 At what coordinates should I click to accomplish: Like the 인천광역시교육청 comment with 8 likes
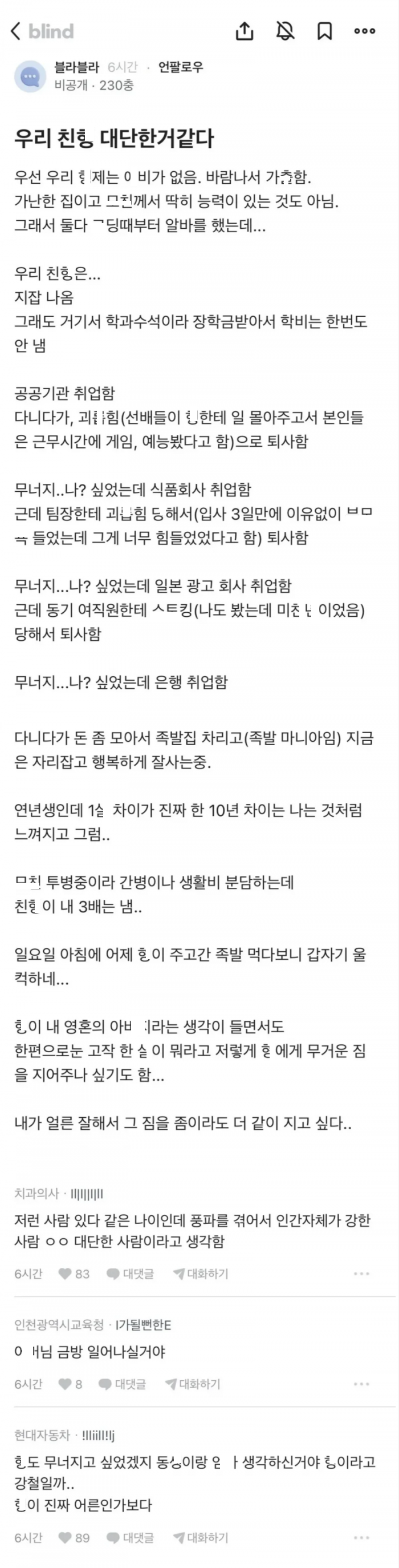pos(70,1384)
